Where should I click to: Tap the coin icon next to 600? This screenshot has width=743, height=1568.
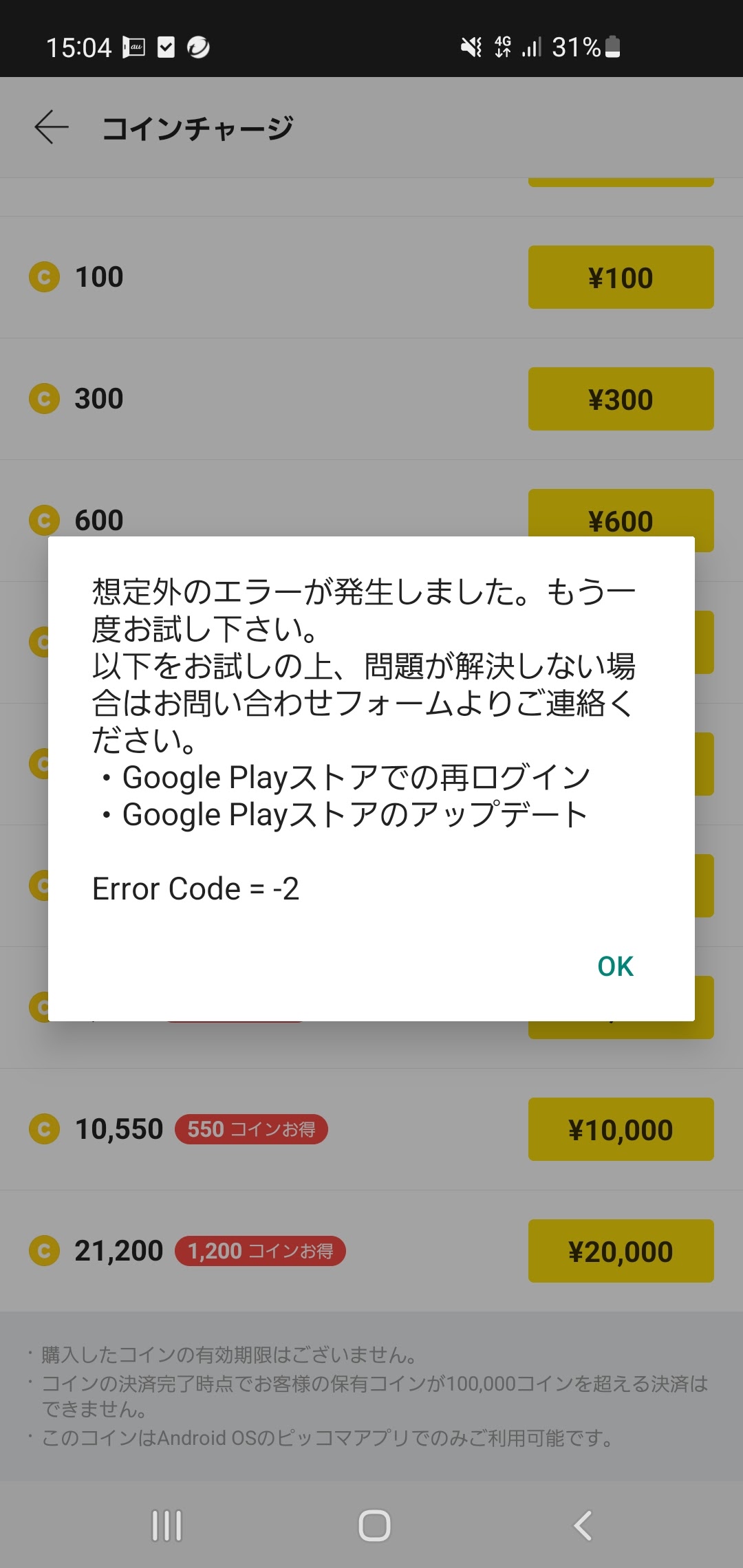point(44,520)
